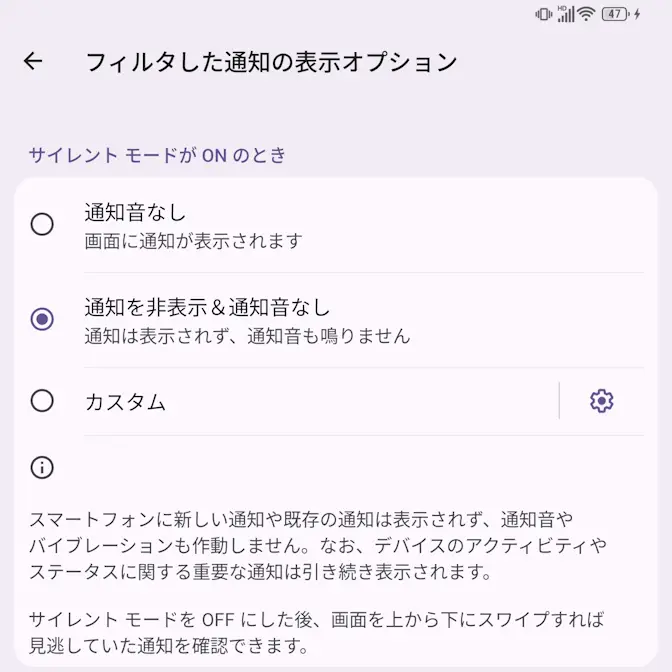
Task: Select the 通知音なし option
Action: (42, 224)
